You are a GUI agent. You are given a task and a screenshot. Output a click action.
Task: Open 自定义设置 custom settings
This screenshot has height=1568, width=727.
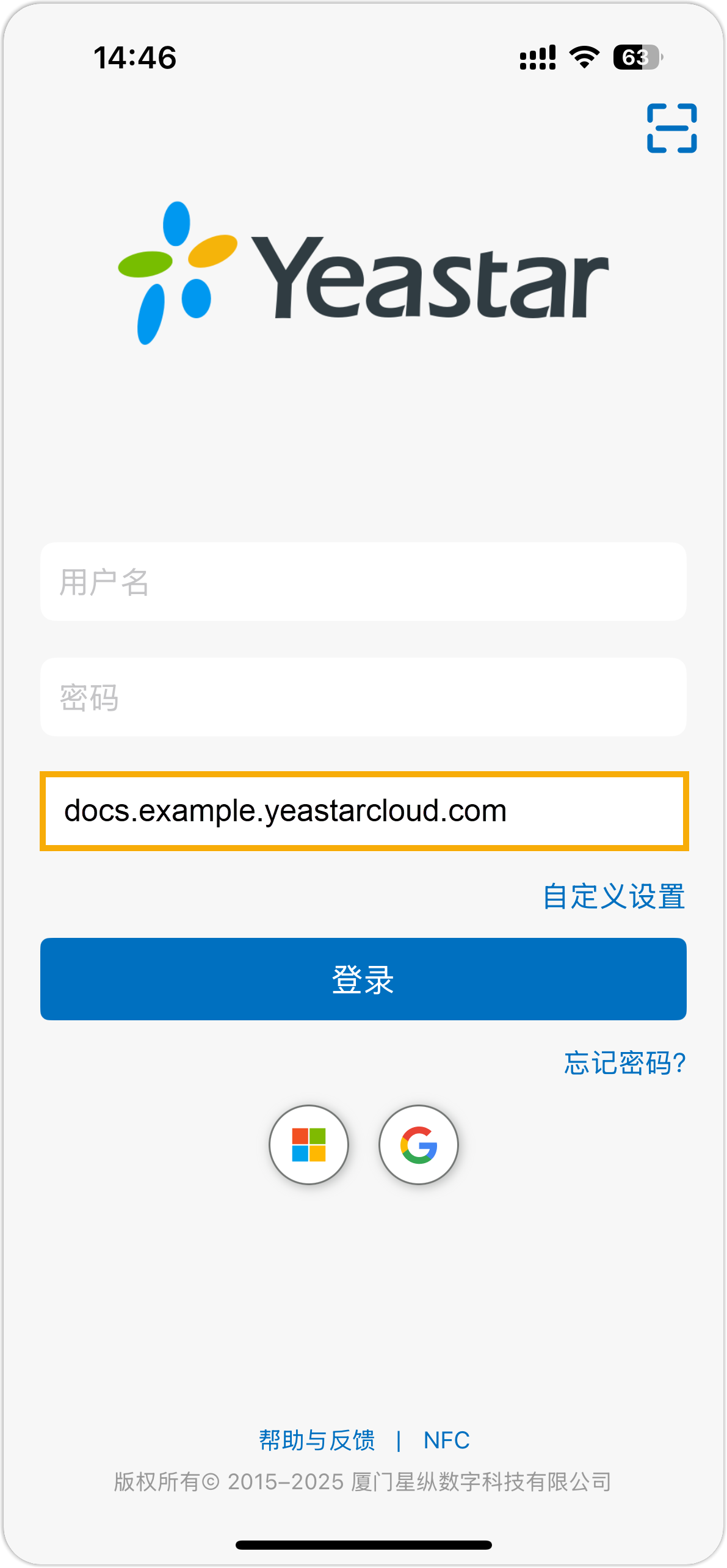(613, 896)
